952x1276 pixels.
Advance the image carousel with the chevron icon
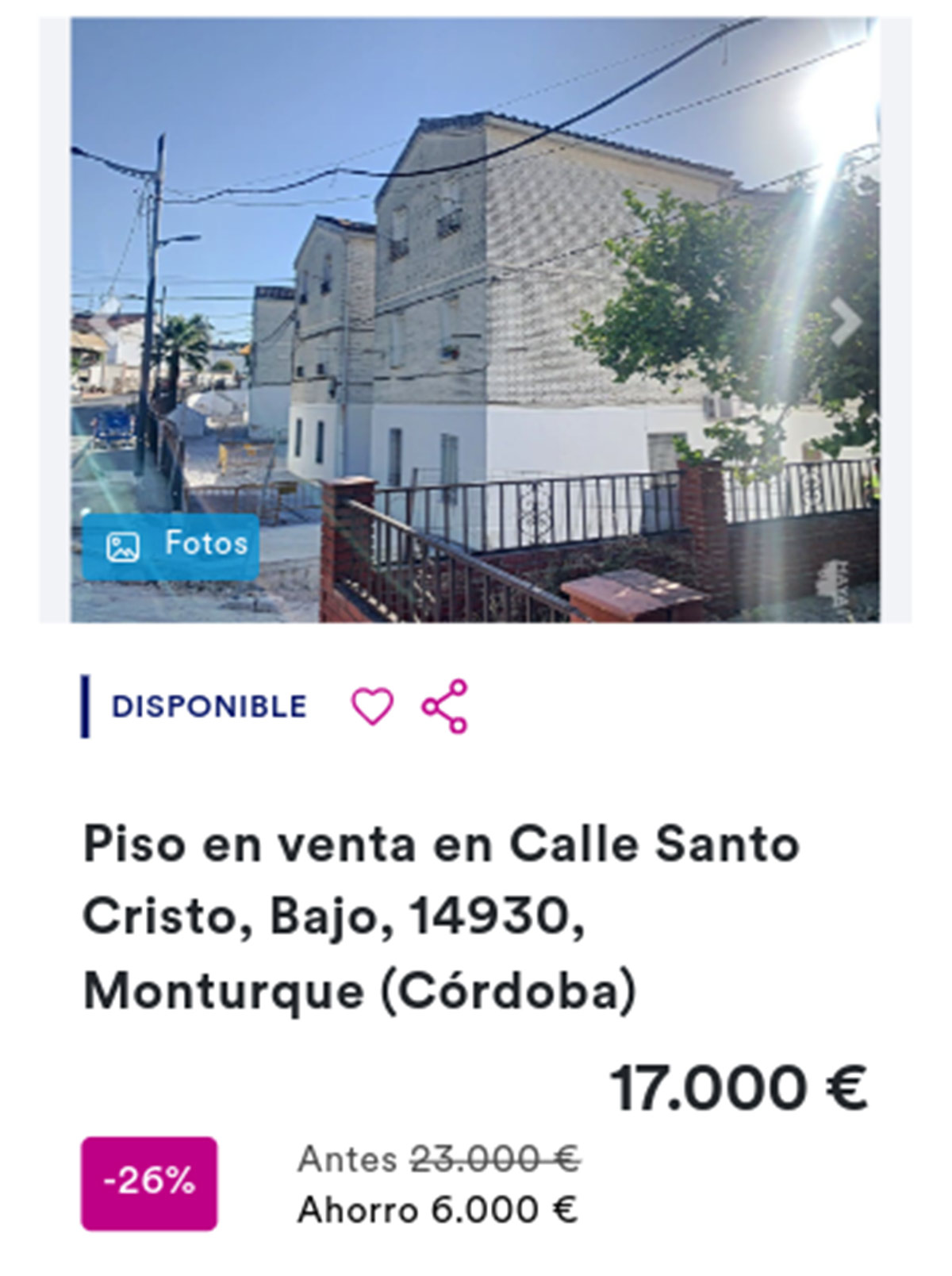point(846,321)
